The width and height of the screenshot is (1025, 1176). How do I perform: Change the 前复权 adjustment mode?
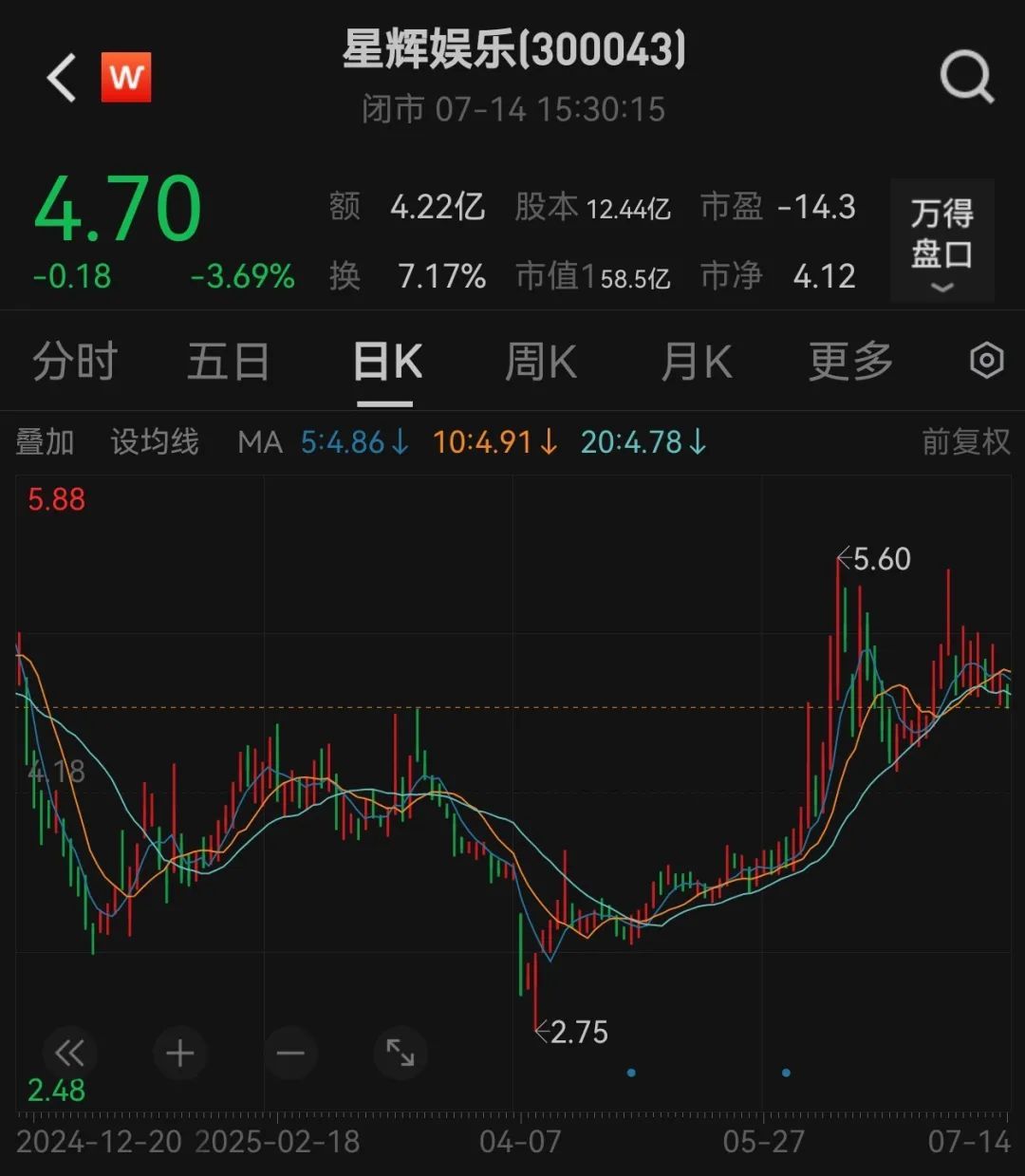[965, 442]
